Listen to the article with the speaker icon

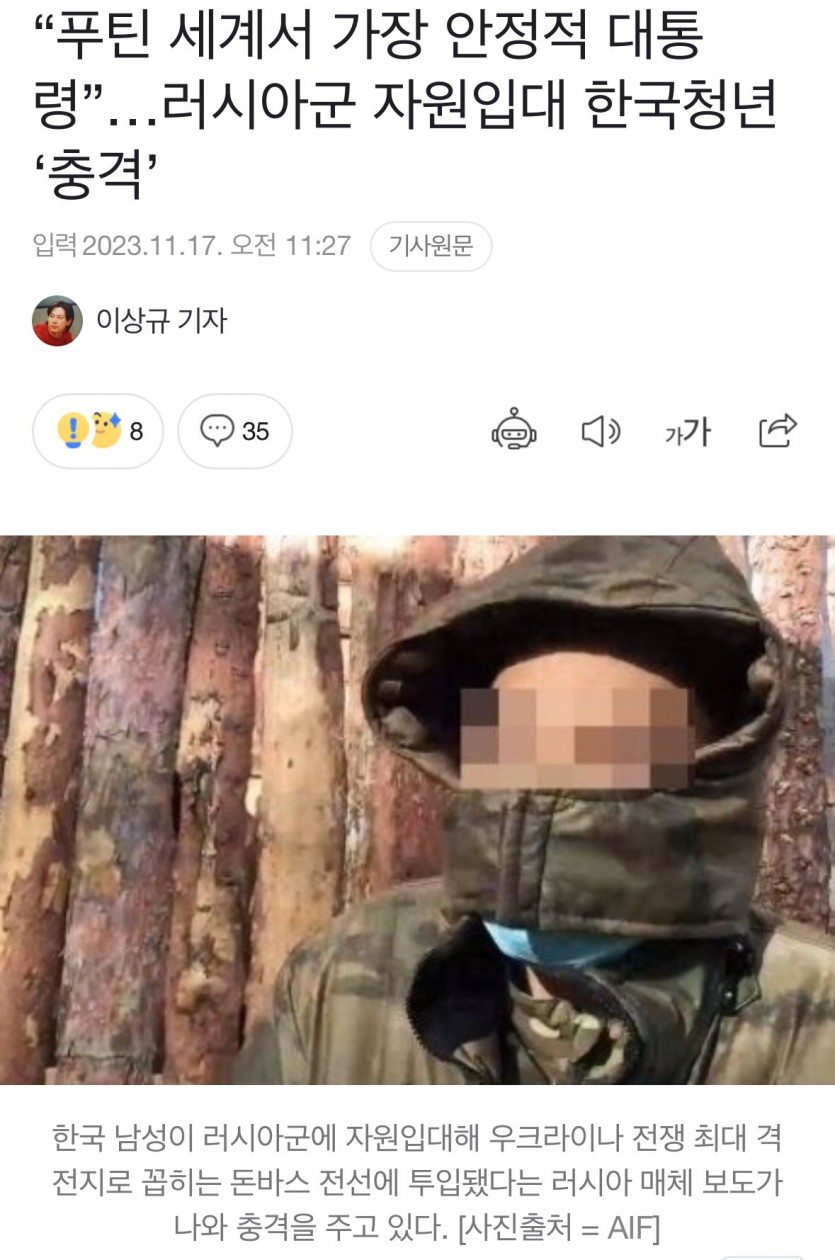[x=600, y=431]
